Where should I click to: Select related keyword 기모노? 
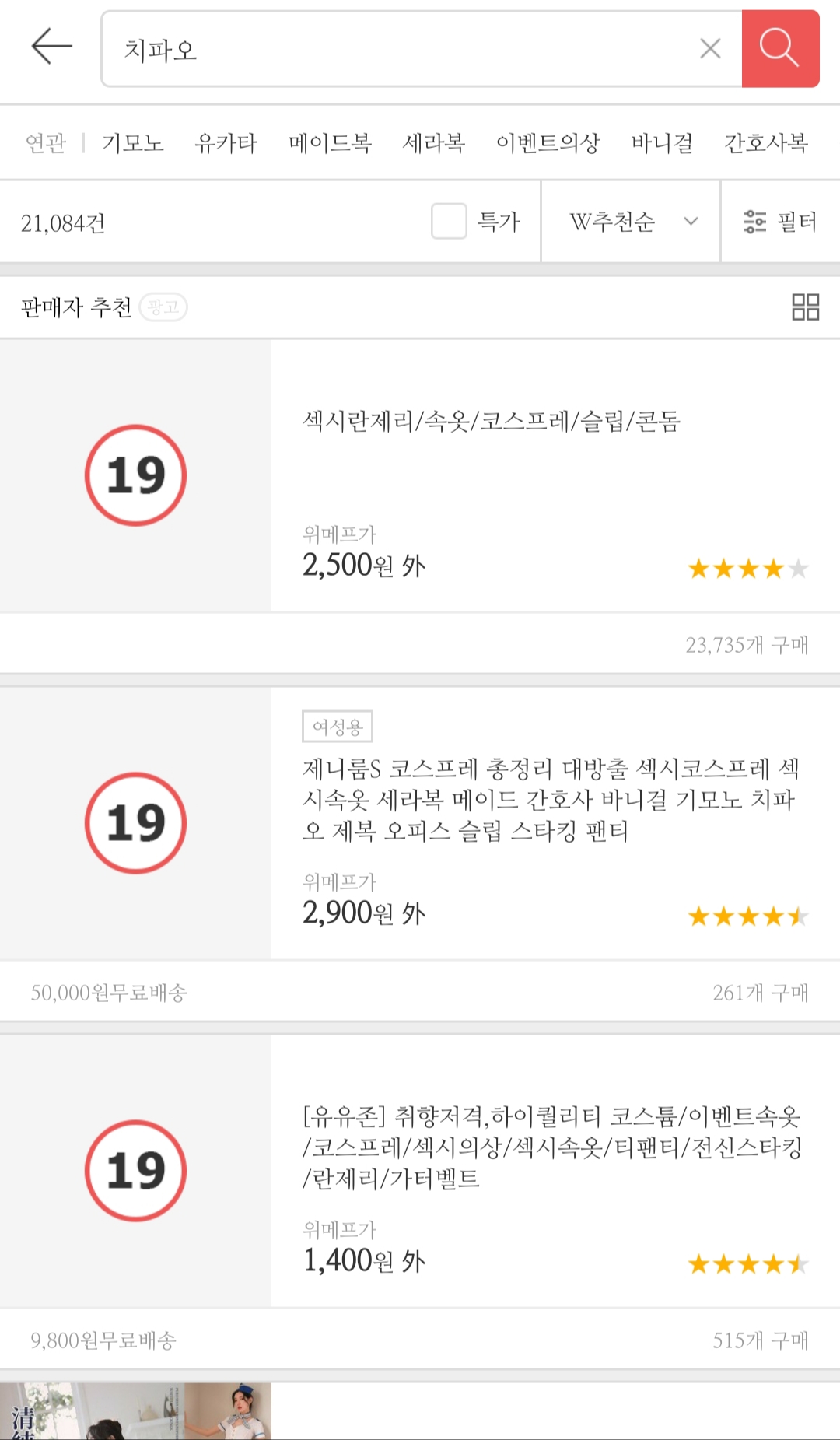tap(133, 143)
